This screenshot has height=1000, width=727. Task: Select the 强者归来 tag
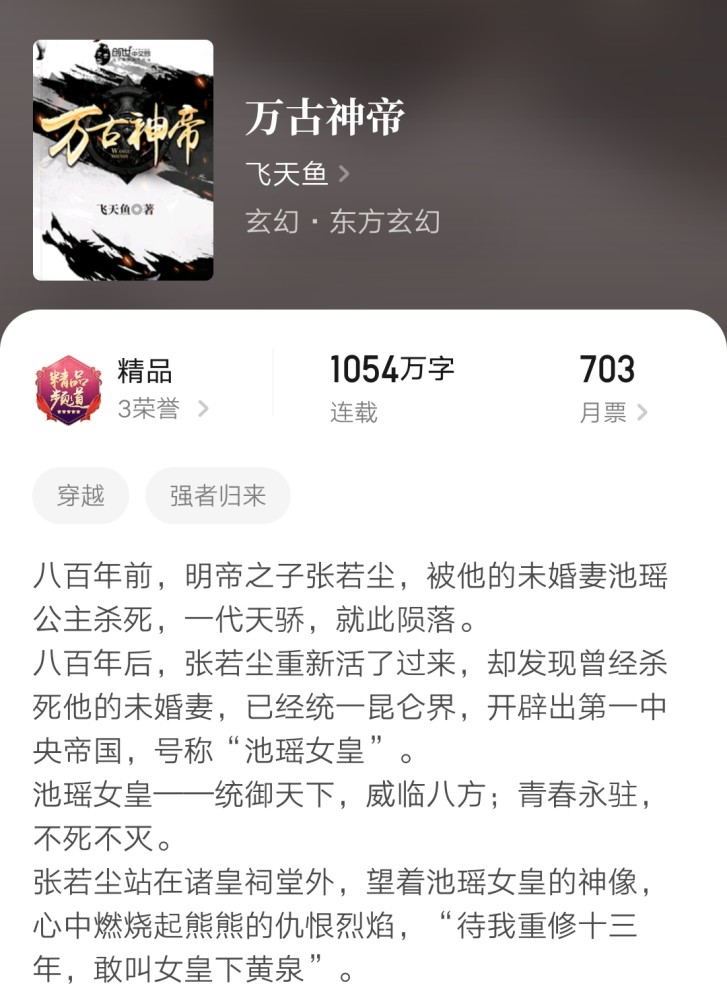point(216,495)
